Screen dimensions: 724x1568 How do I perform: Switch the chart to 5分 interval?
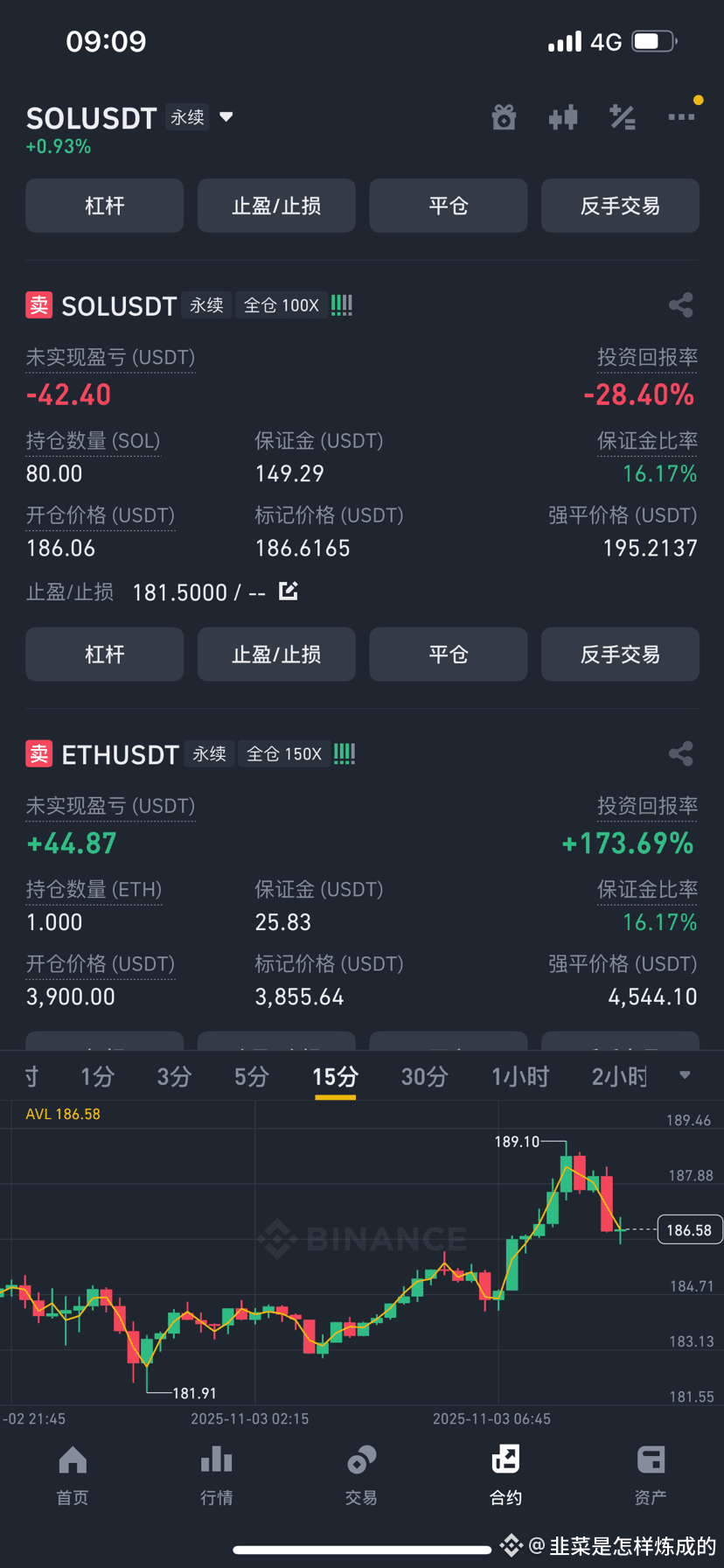click(x=251, y=1077)
